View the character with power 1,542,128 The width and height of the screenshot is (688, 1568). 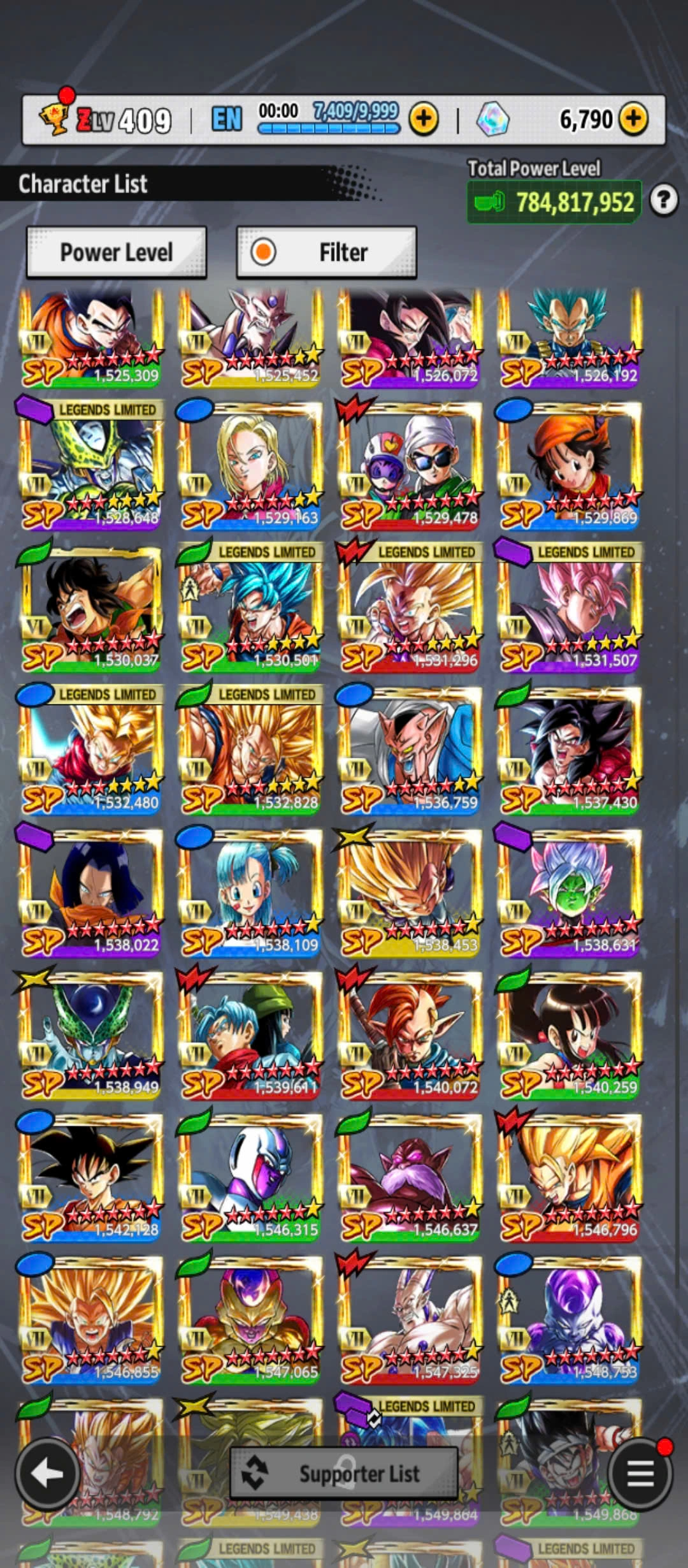coord(91,1177)
